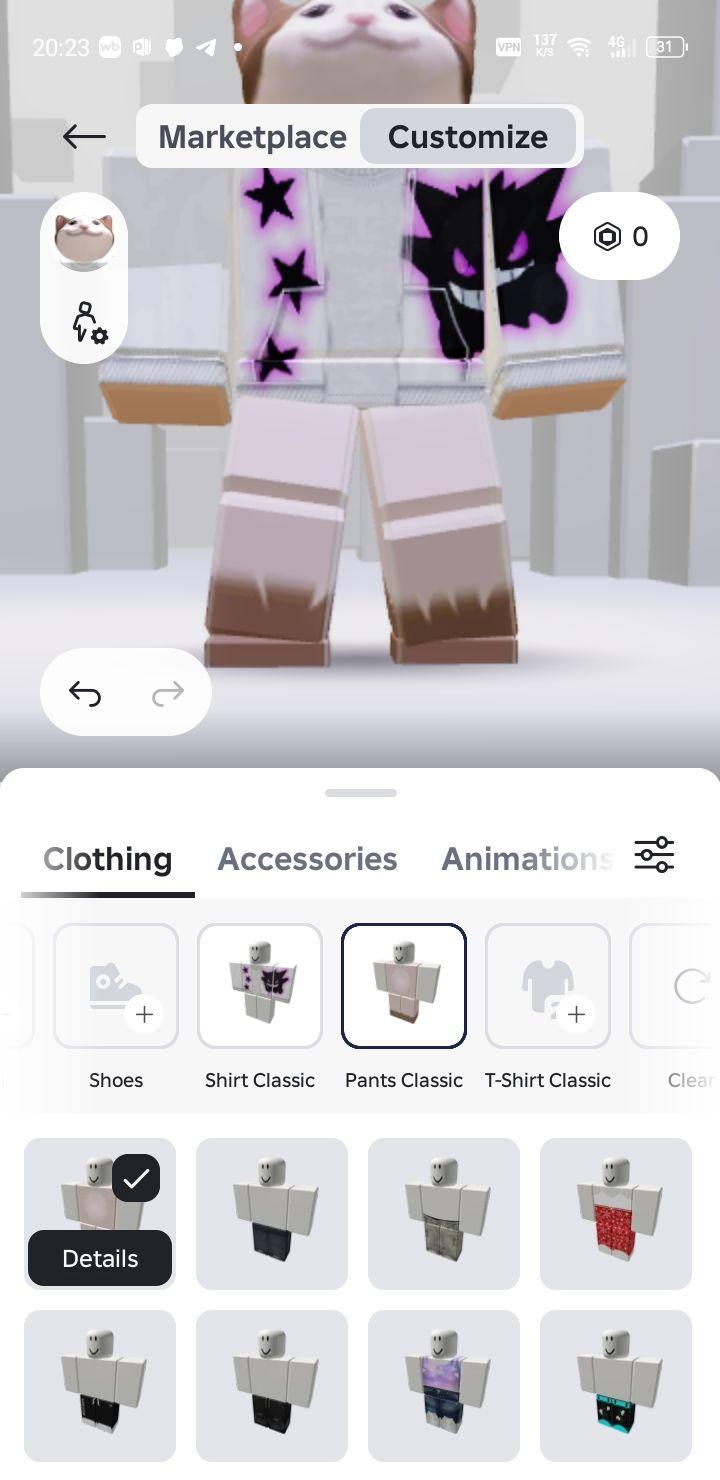Switch to the Marketplace tab
The height and width of the screenshot is (1480, 720).
click(252, 137)
